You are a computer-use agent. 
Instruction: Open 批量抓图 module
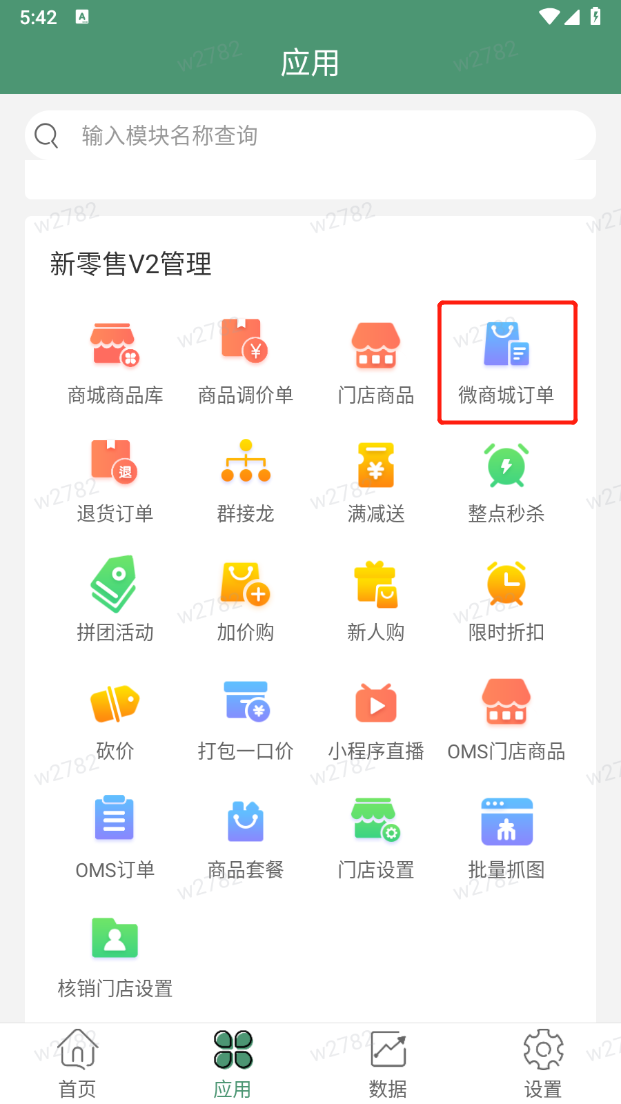click(506, 837)
